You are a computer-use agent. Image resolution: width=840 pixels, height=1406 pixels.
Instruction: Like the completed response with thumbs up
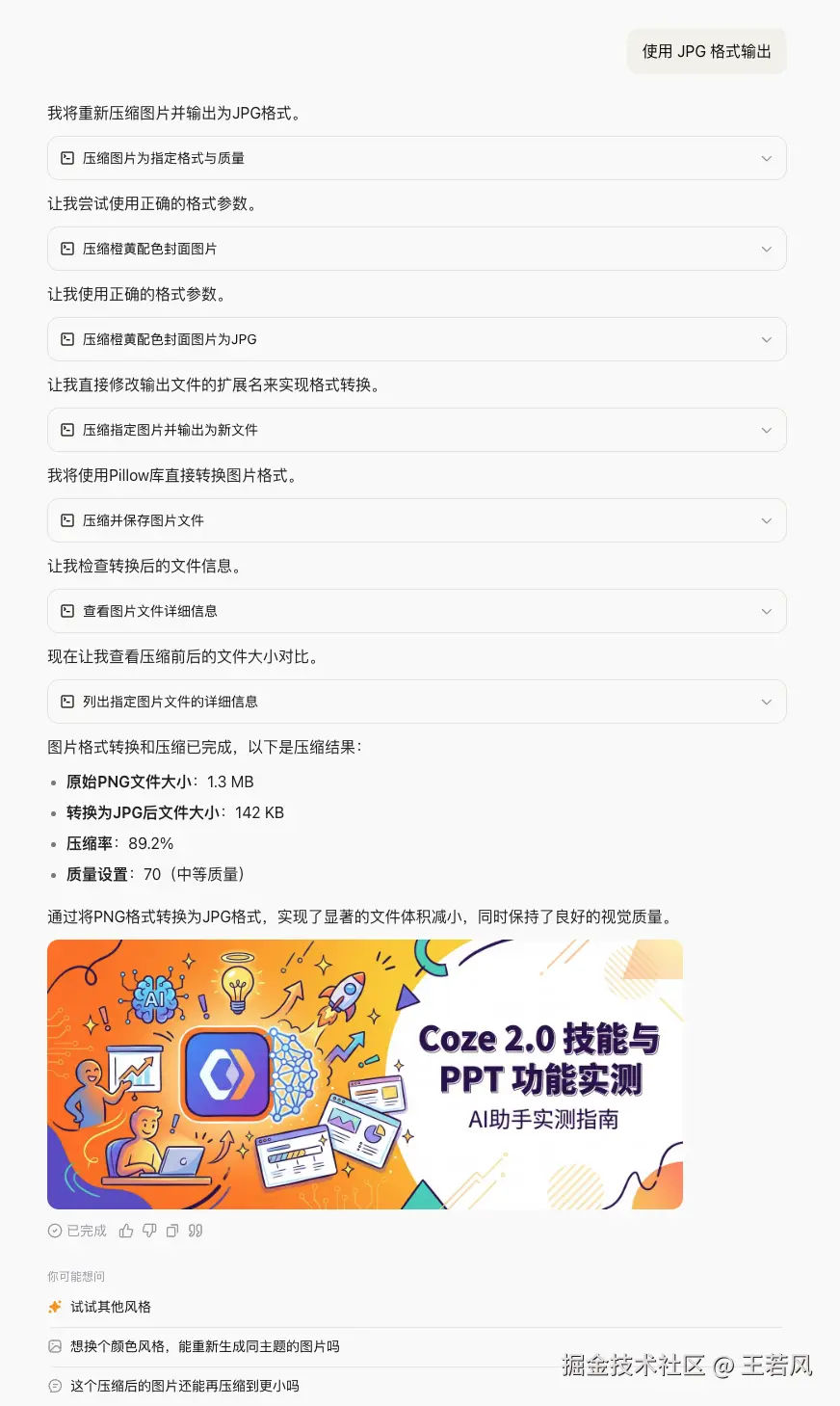tap(126, 1231)
